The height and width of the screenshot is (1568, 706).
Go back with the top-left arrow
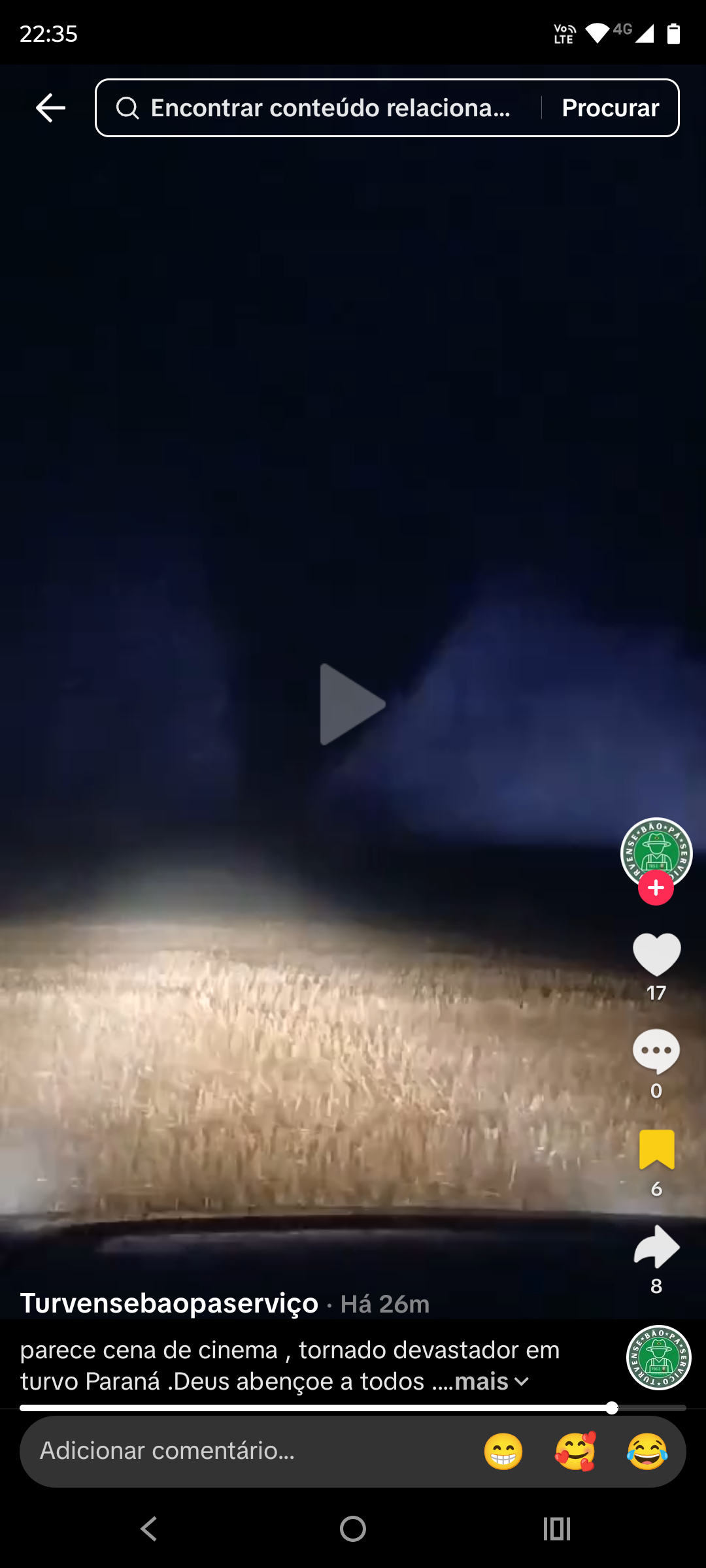click(50, 108)
